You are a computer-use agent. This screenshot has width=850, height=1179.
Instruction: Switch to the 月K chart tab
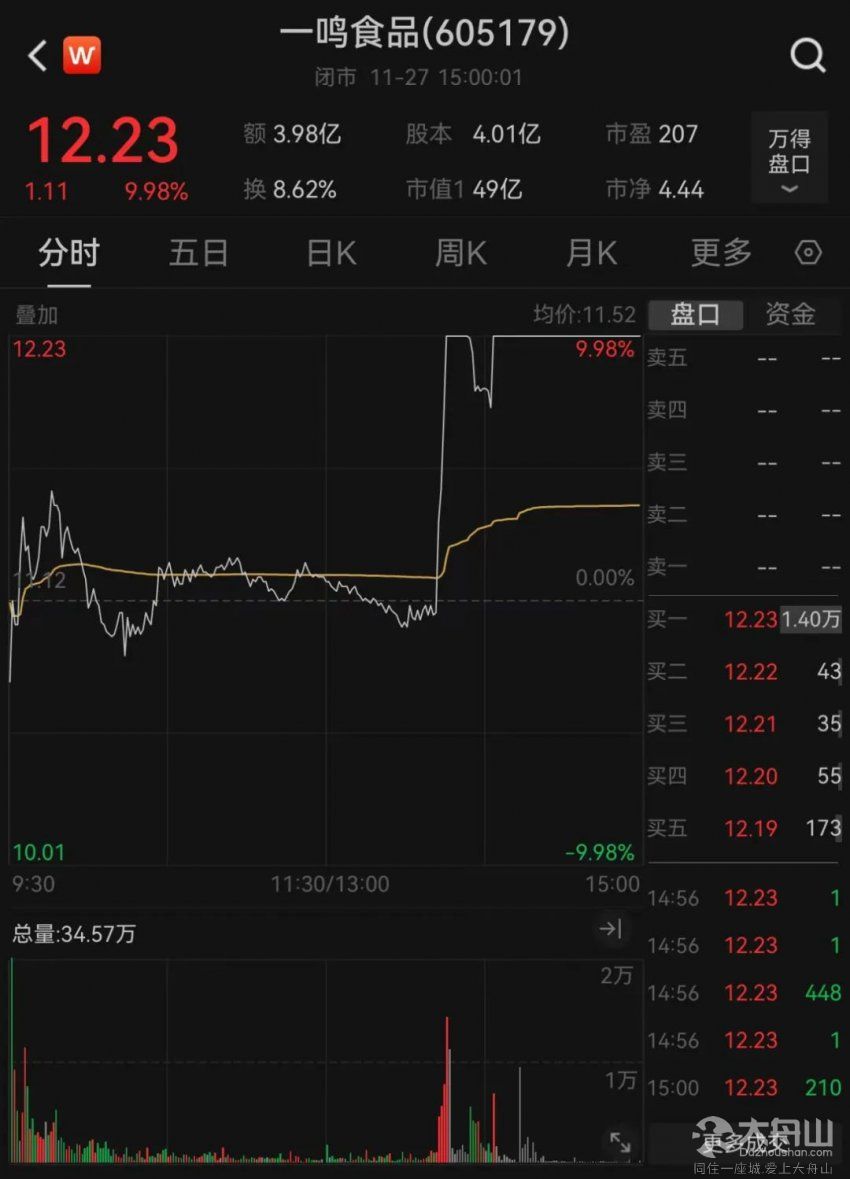(591, 253)
